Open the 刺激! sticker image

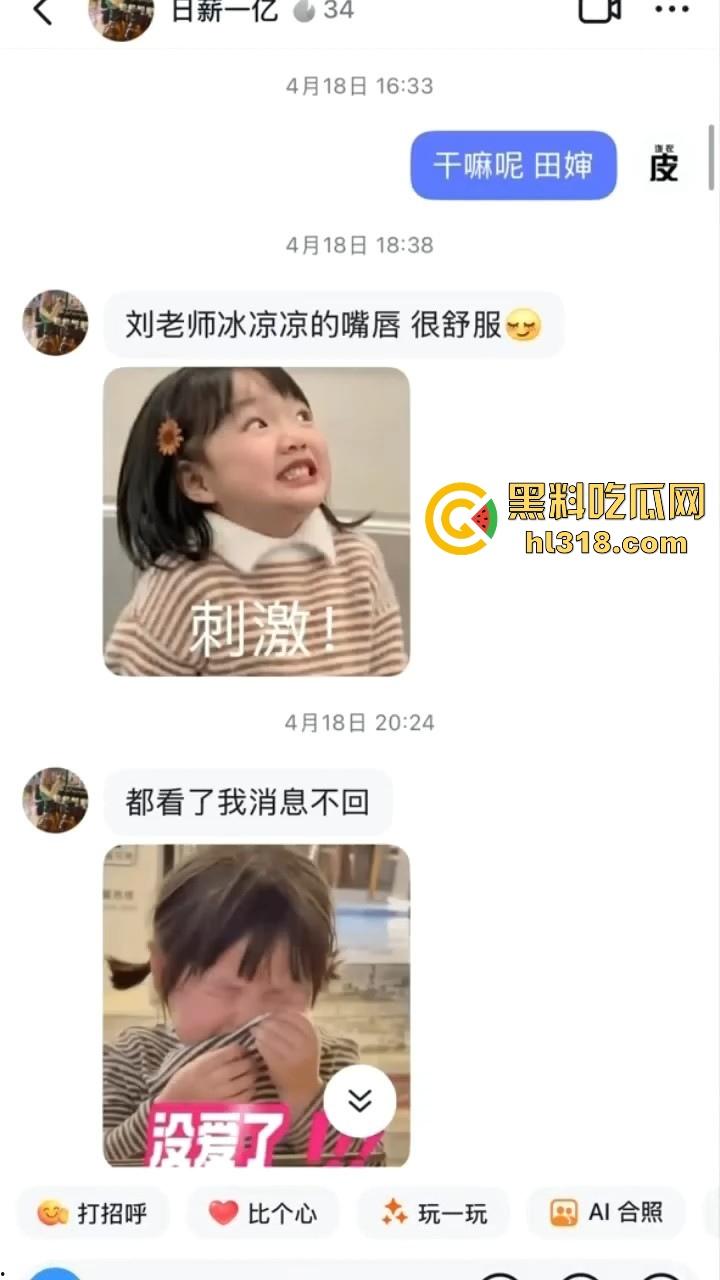256,521
